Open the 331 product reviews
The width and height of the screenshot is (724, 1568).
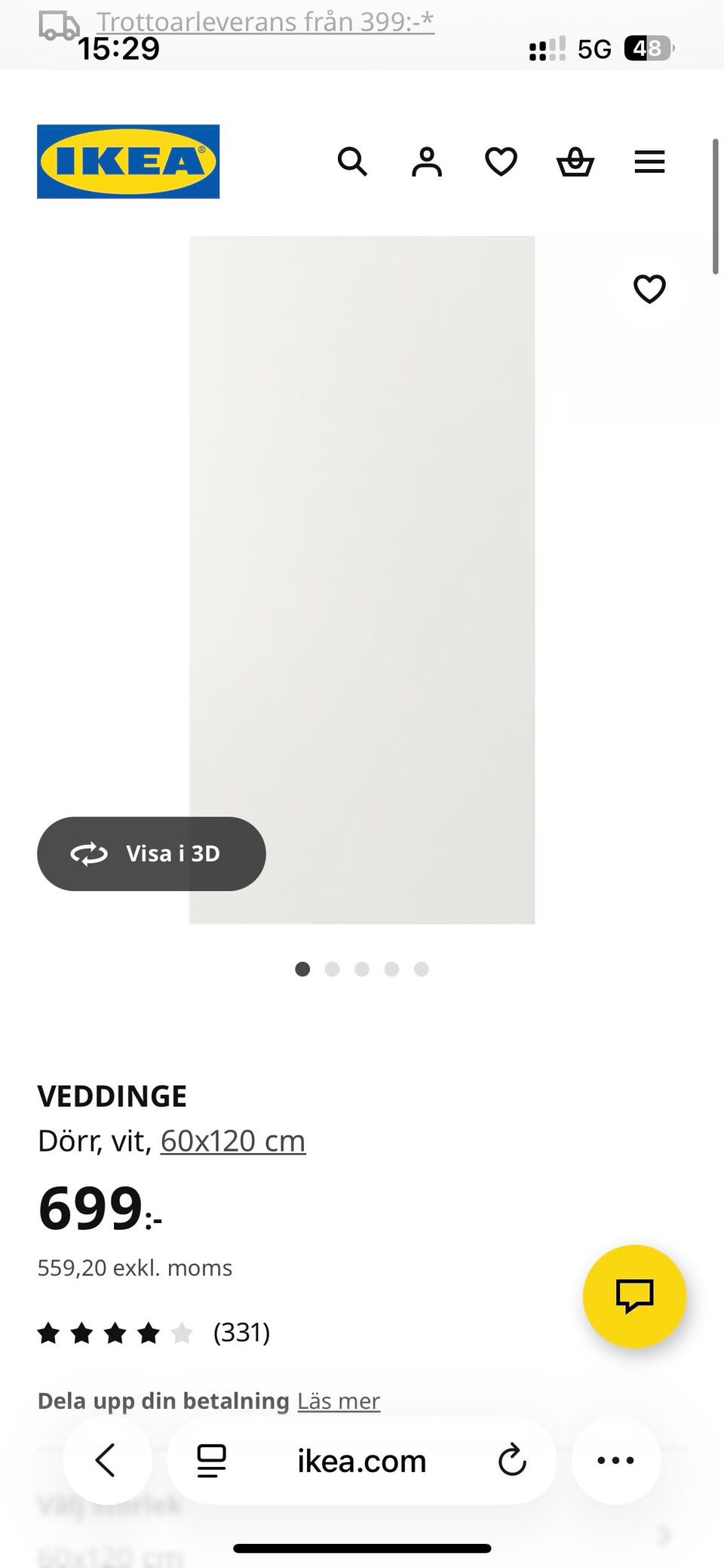pos(241,1333)
